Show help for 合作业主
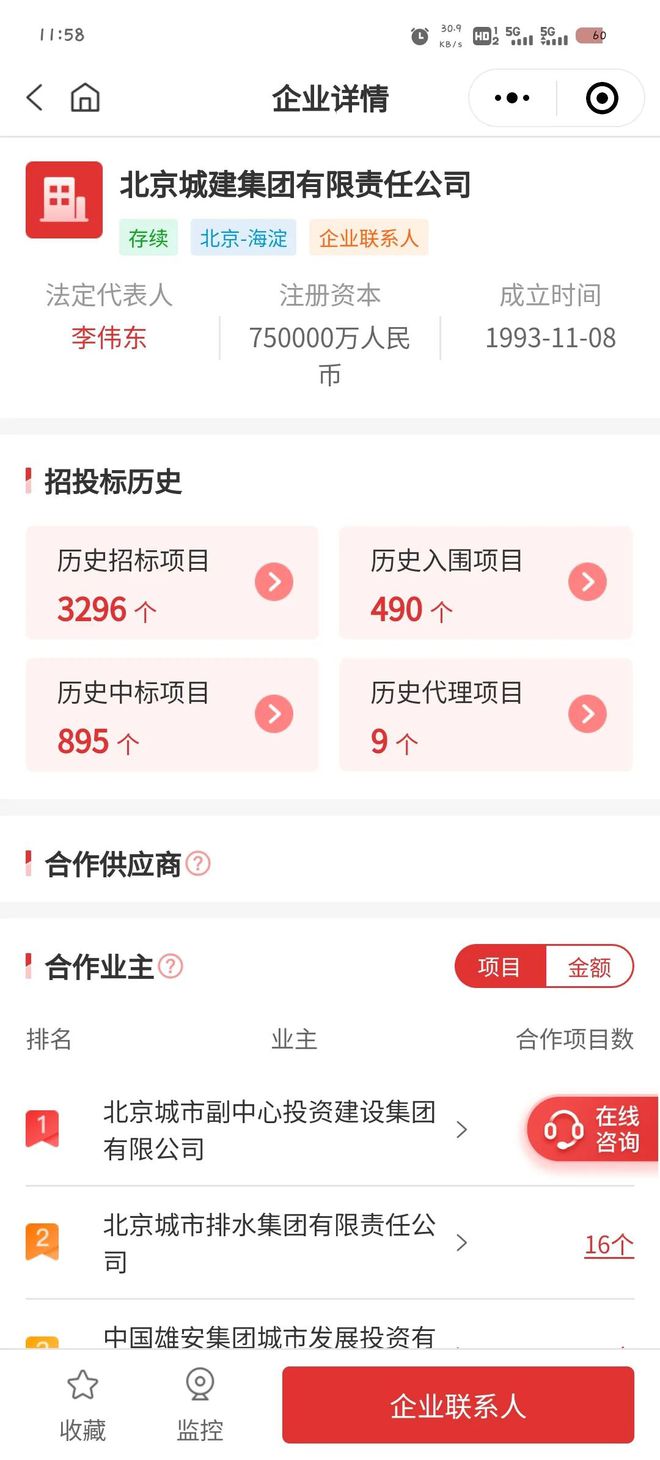This screenshot has height=1460, width=660. [171, 966]
